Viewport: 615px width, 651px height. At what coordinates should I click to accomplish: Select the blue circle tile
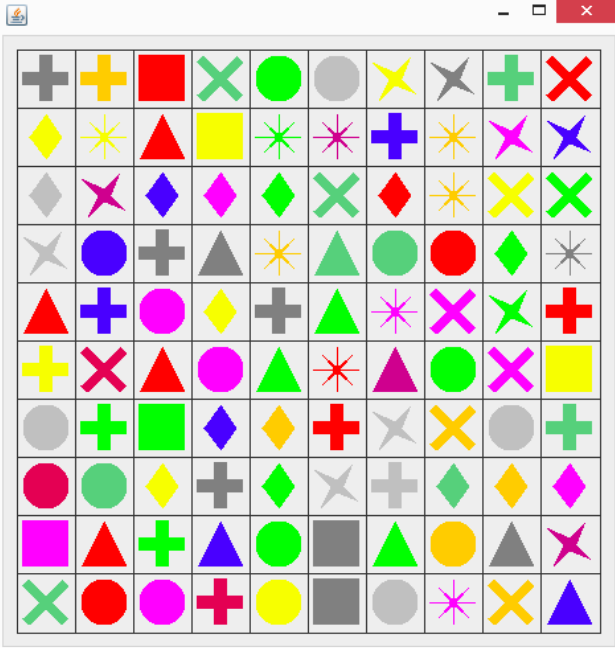pos(103,252)
